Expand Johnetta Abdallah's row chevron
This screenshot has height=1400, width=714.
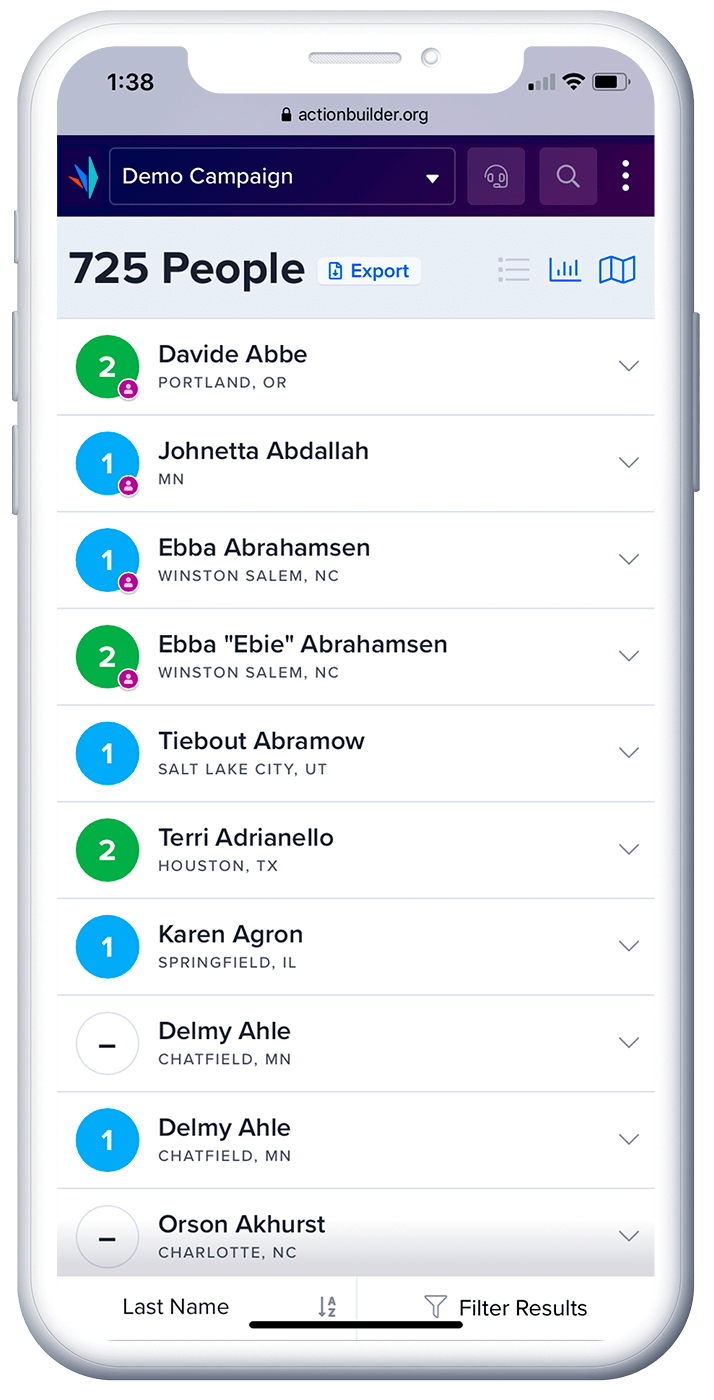coord(629,463)
